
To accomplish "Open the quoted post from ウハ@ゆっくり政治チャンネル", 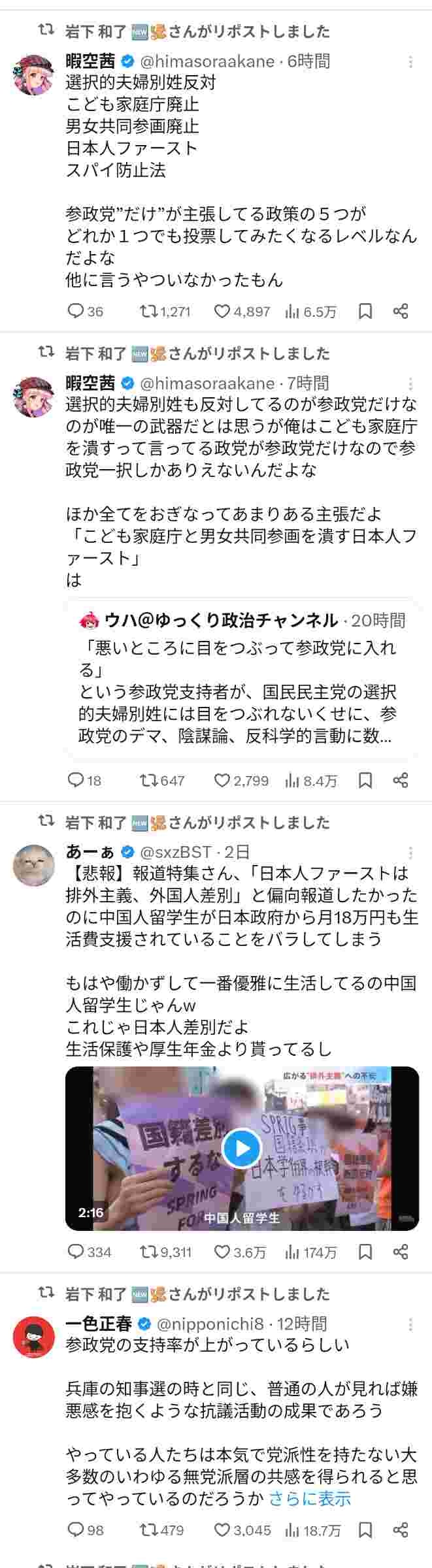I will pyautogui.click(x=242, y=679).
